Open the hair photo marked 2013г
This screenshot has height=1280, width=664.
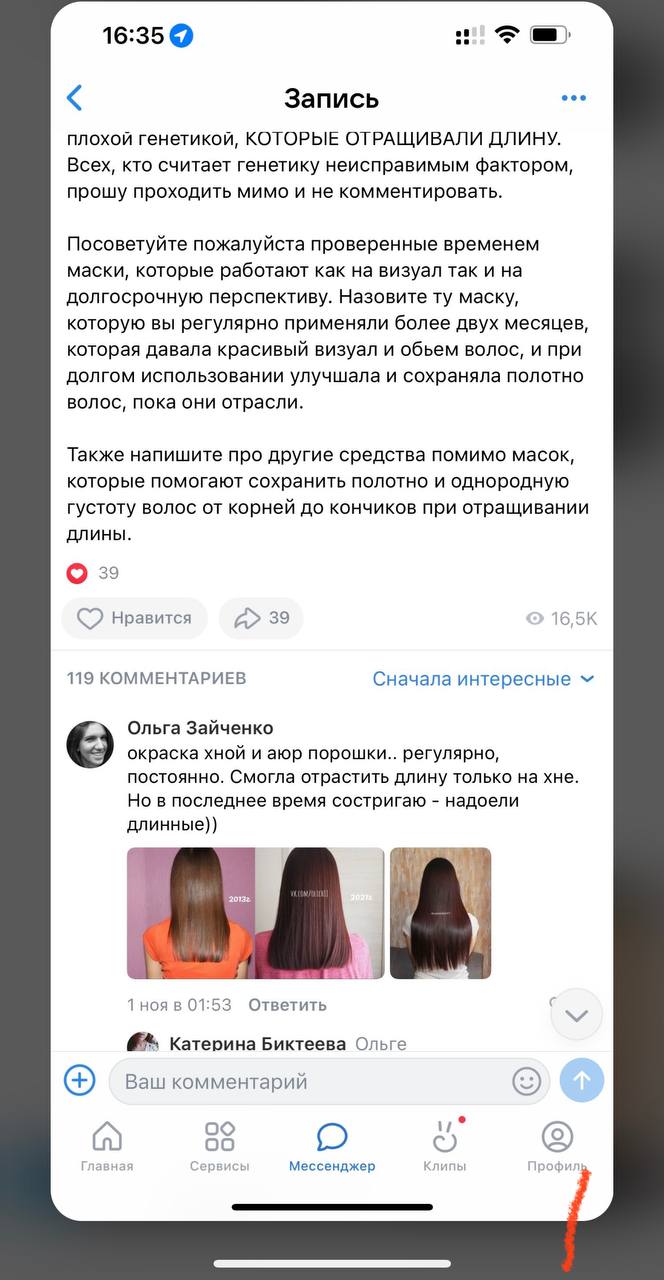point(190,913)
